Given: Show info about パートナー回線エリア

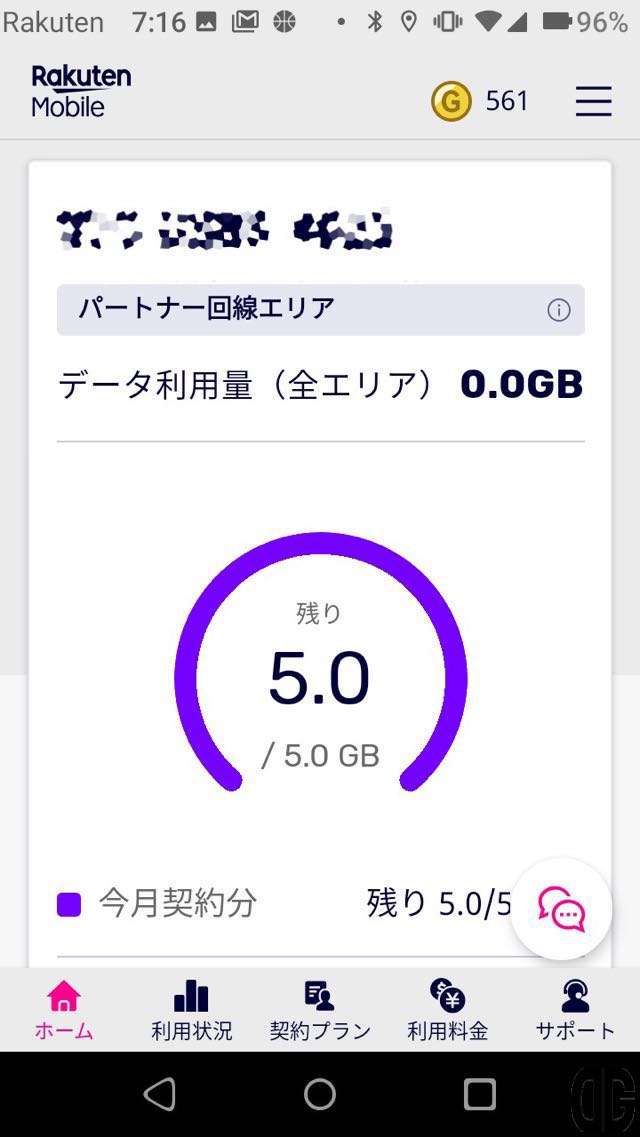Looking at the screenshot, I should 558,310.
